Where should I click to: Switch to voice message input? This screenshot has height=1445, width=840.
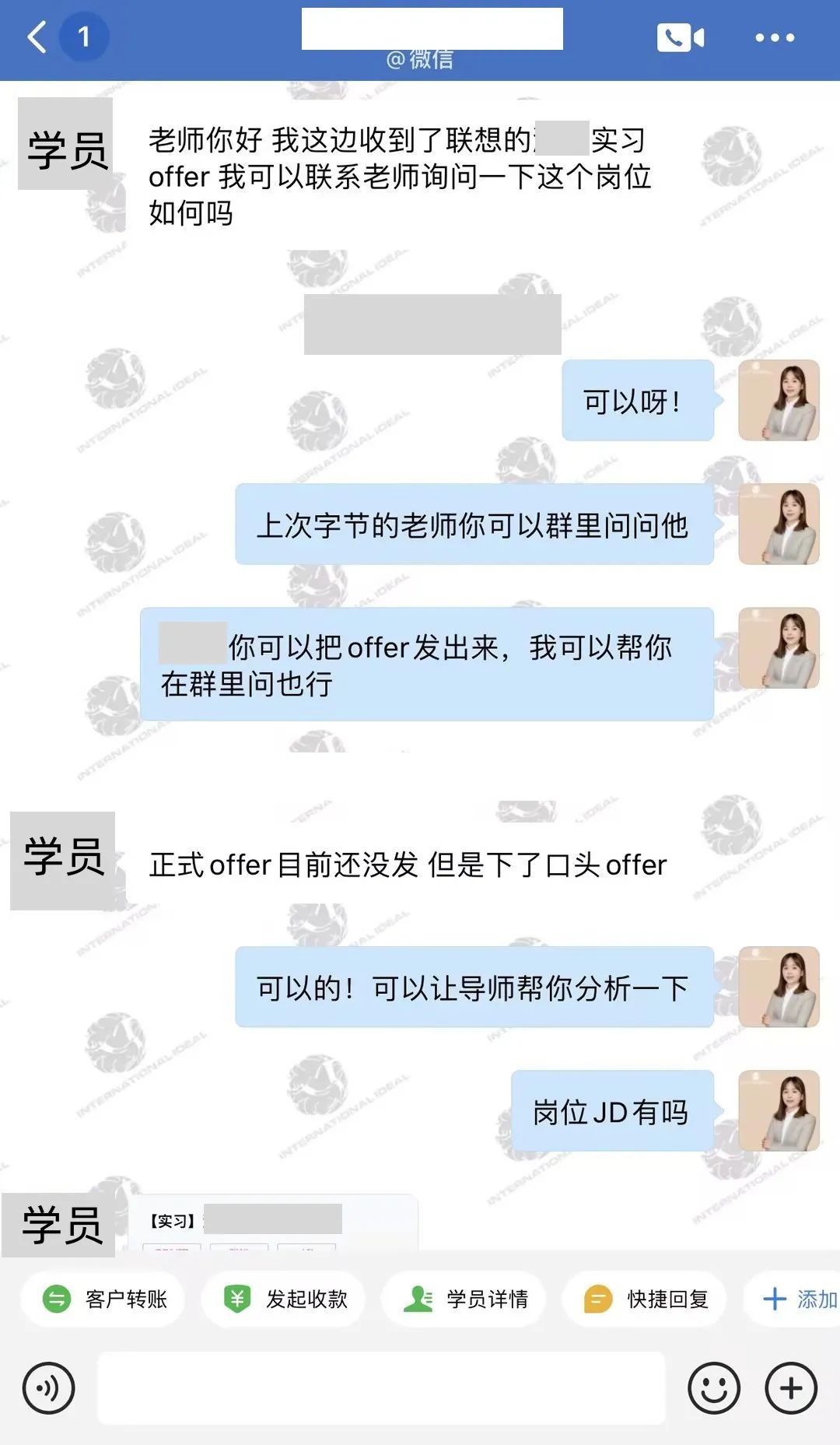[48, 1387]
